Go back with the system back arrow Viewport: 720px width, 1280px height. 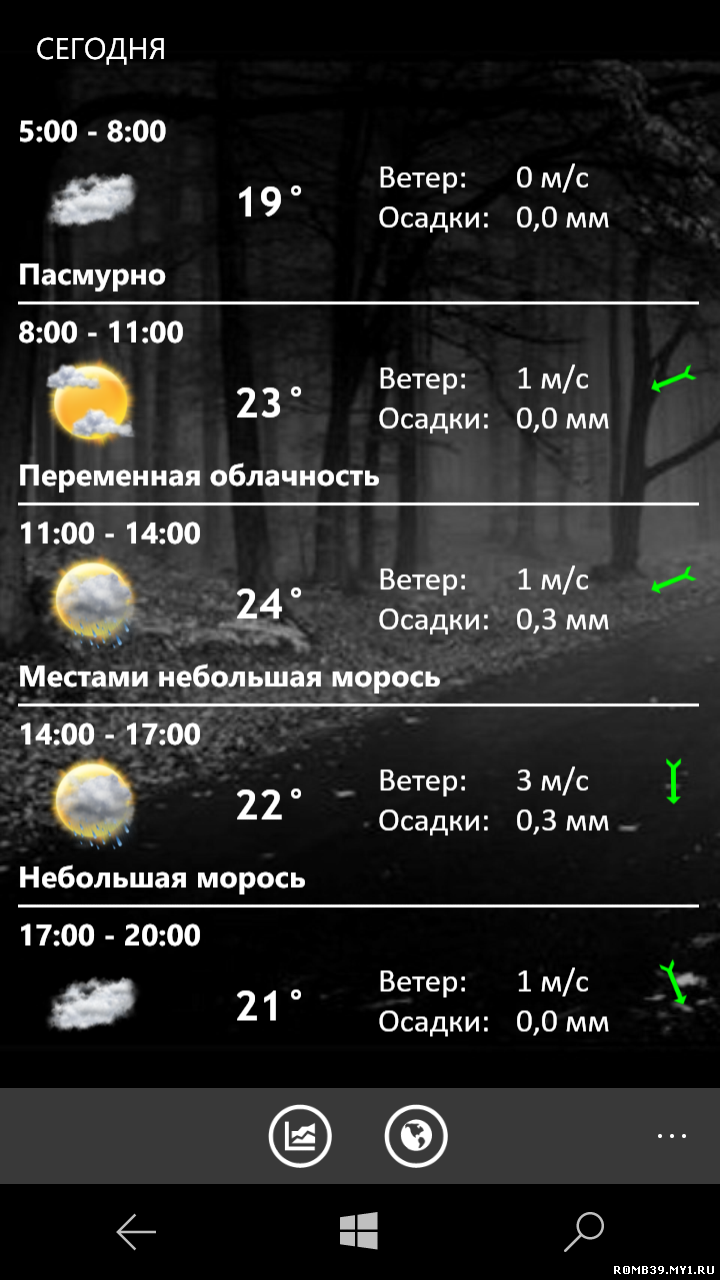136,1232
